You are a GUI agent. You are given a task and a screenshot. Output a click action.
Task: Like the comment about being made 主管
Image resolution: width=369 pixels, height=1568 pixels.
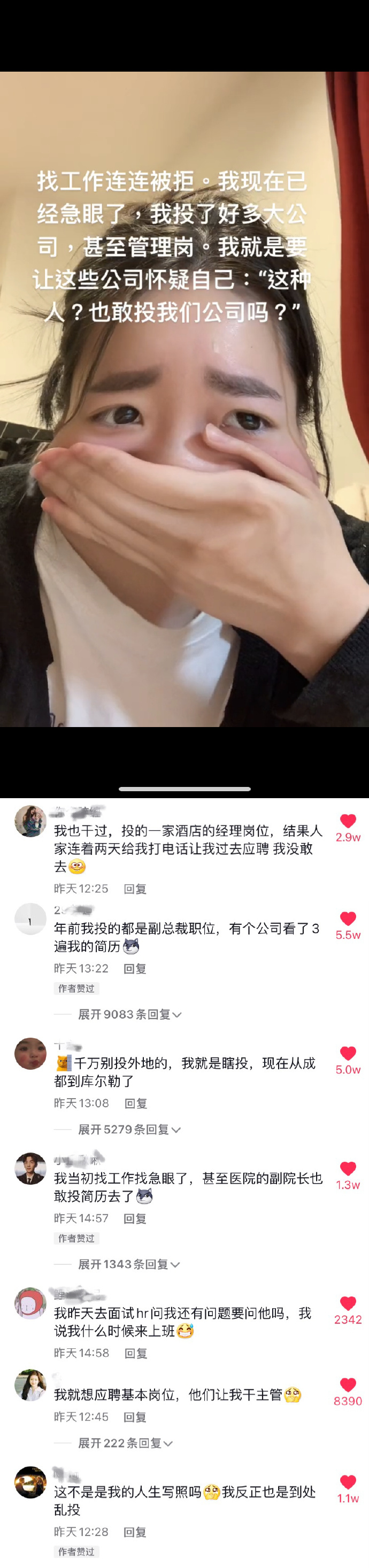pos(348,1385)
